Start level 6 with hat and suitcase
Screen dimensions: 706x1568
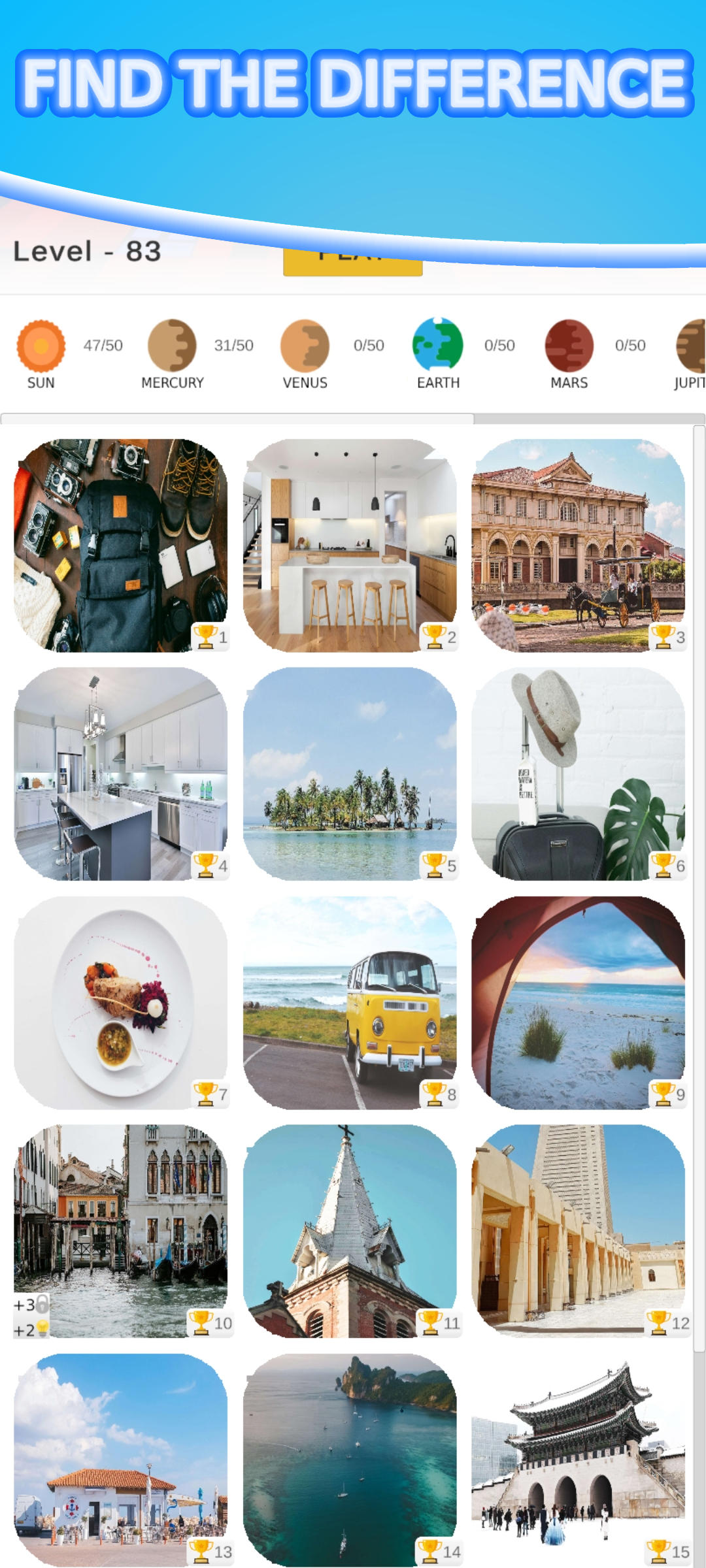pyautogui.click(x=579, y=774)
